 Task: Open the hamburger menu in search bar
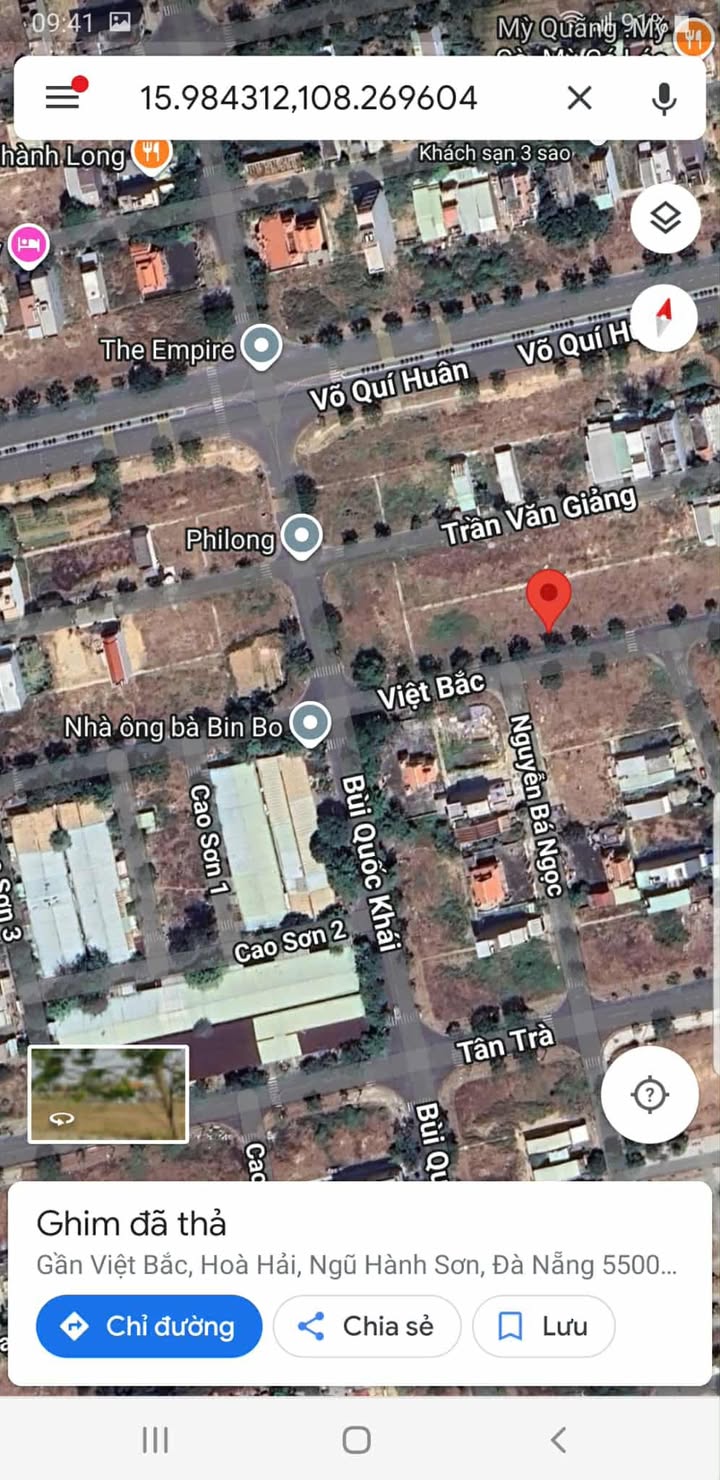(x=62, y=97)
